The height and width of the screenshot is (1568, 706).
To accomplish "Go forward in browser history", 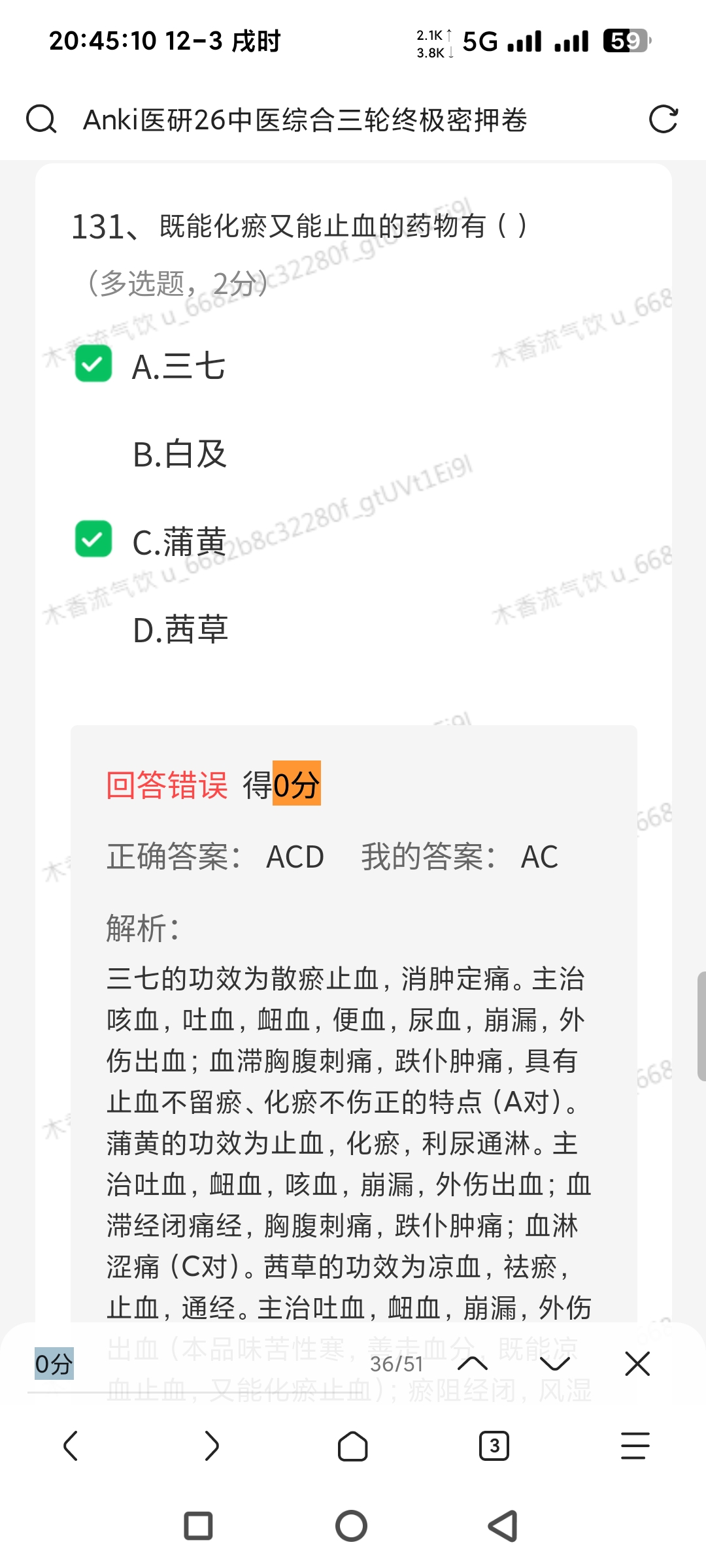I will 211,1446.
